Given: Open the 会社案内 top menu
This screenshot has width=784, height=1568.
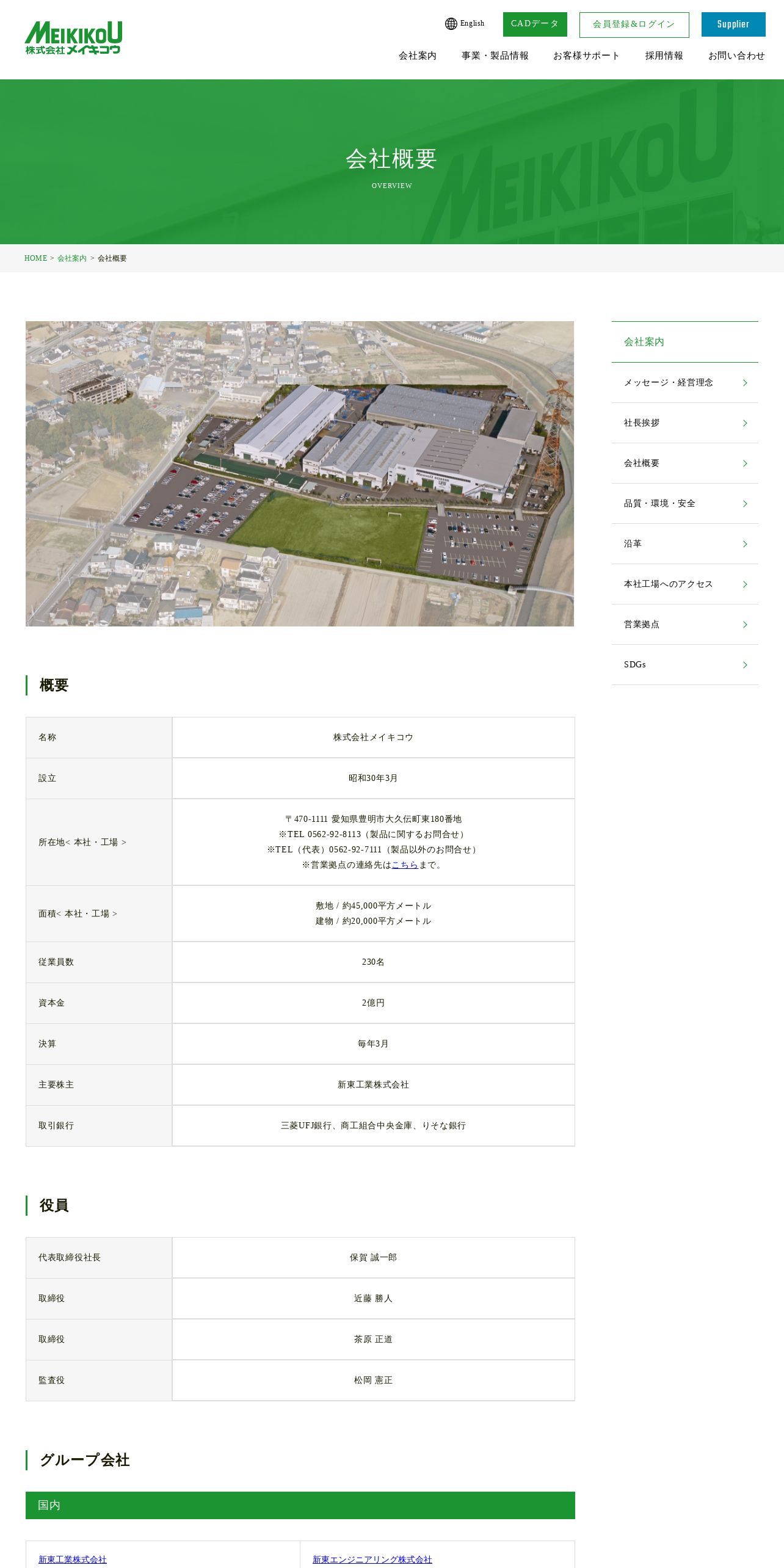Looking at the screenshot, I should tap(418, 56).
